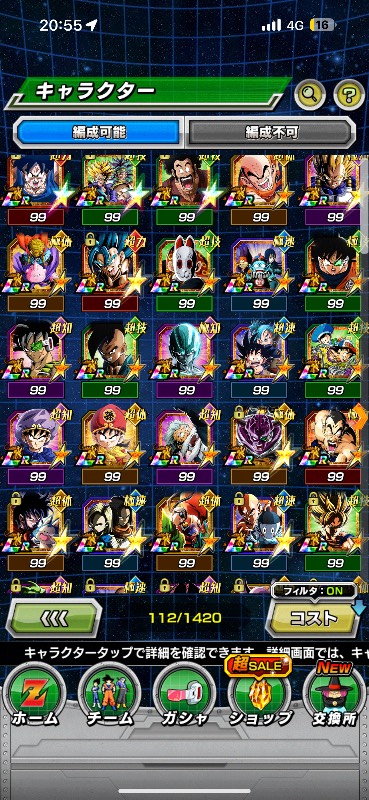Screen dimensions: 369x800
Task: Select the fox mask character card
Action: click(x=186, y=273)
